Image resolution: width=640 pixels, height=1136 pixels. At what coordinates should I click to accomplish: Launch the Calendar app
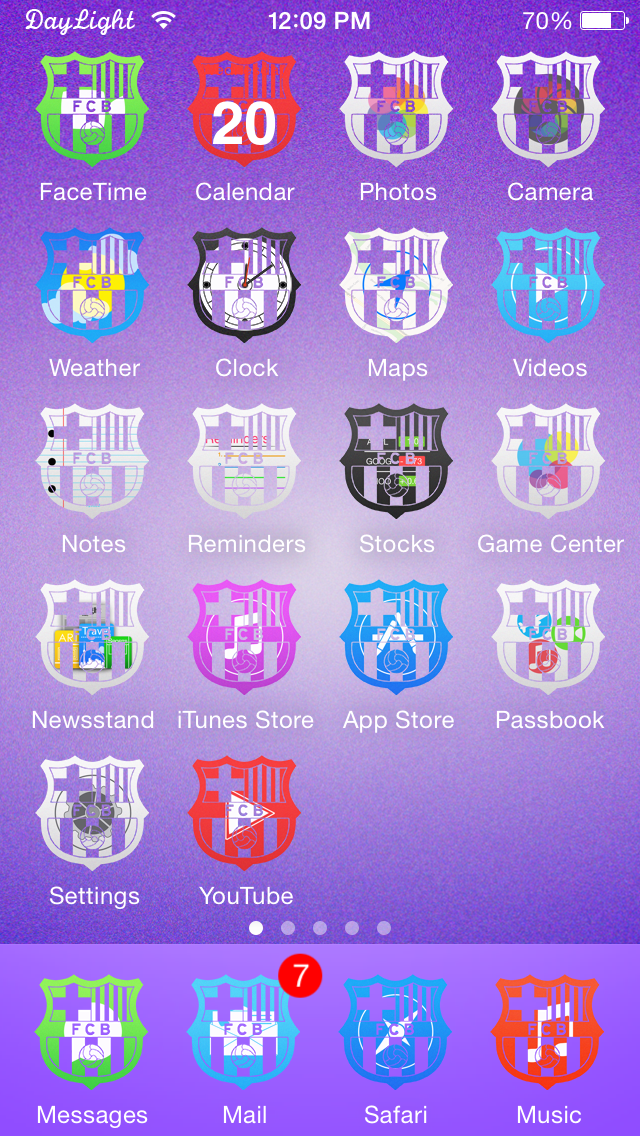pos(245,110)
